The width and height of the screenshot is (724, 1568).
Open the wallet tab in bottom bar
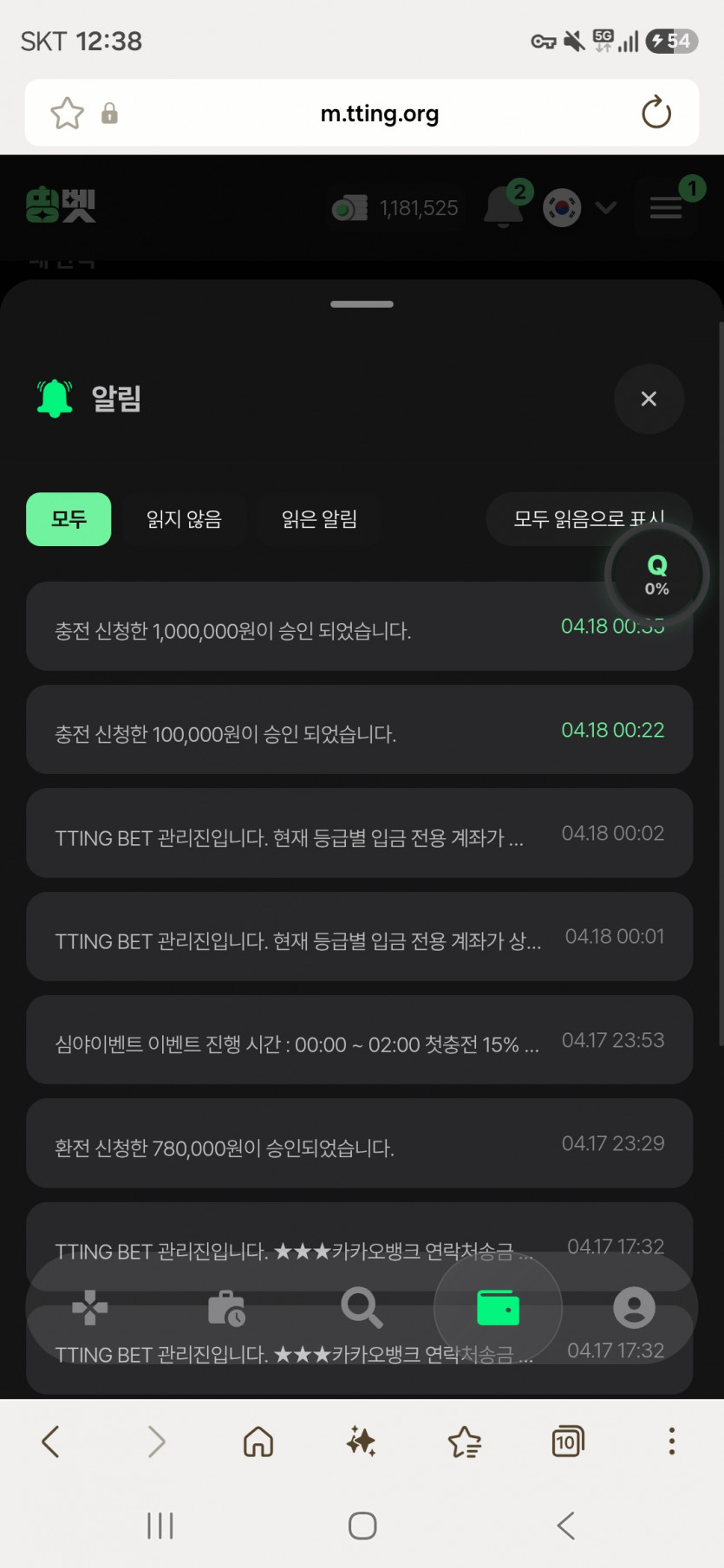[x=499, y=1308]
